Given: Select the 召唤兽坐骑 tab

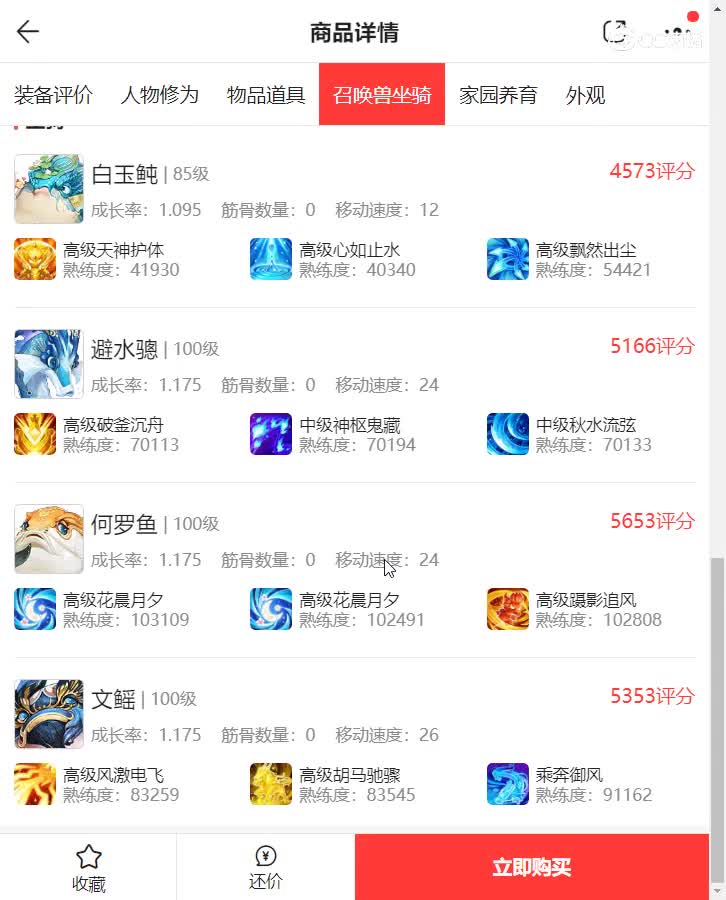Looking at the screenshot, I should pos(382,95).
